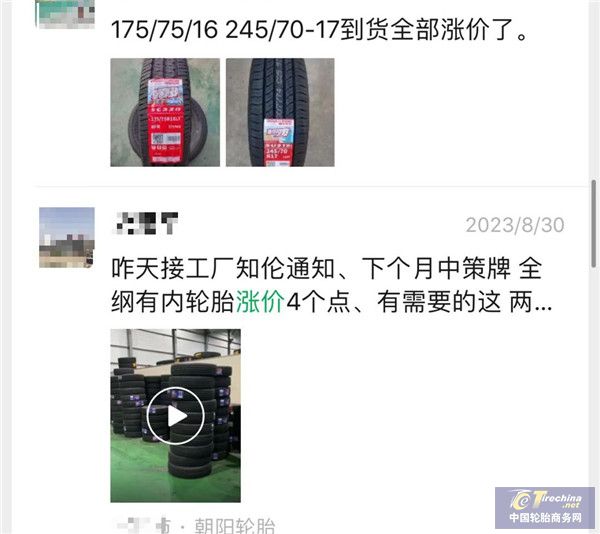Play the stacked tires video
Screen dimensions: 600x534
(x=176, y=415)
